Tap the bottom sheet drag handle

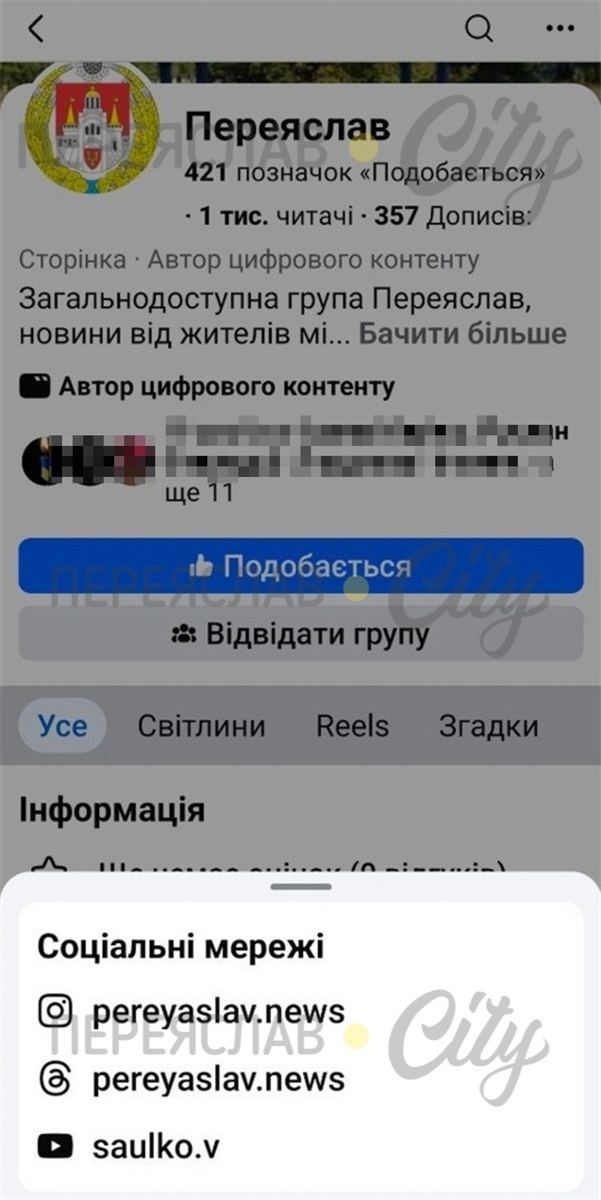pyautogui.click(x=300, y=886)
